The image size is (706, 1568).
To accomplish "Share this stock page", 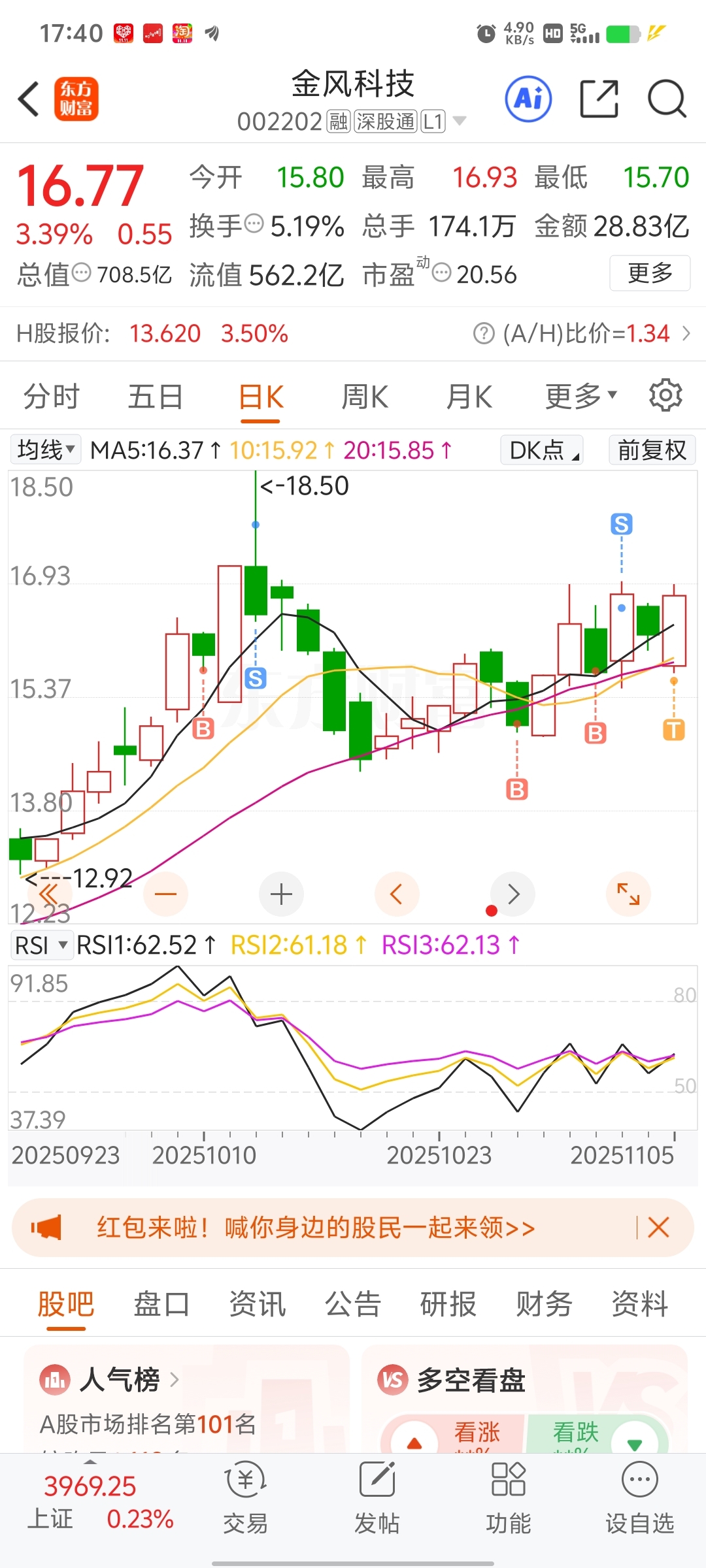I will click(x=599, y=99).
